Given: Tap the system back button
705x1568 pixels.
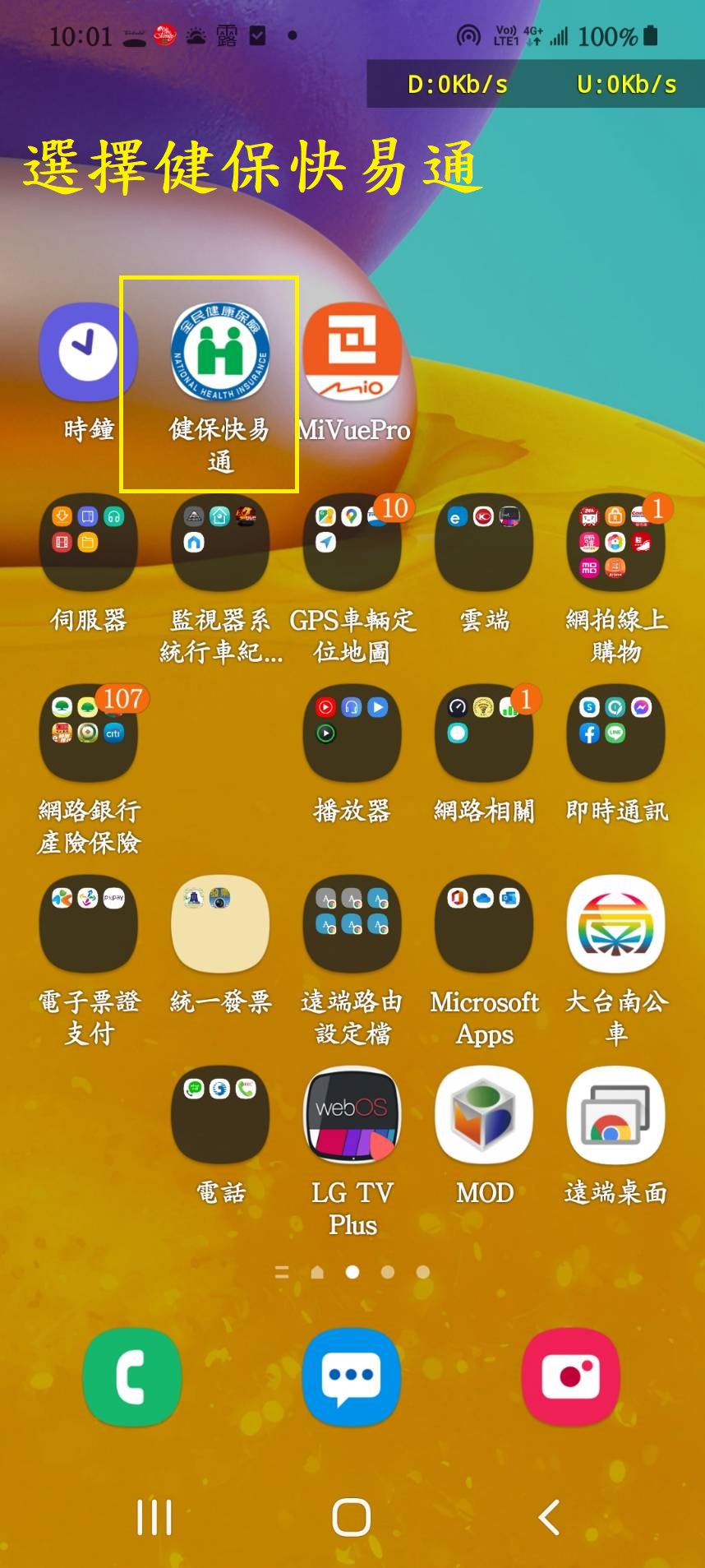Looking at the screenshot, I should (x=549, y=1517).
